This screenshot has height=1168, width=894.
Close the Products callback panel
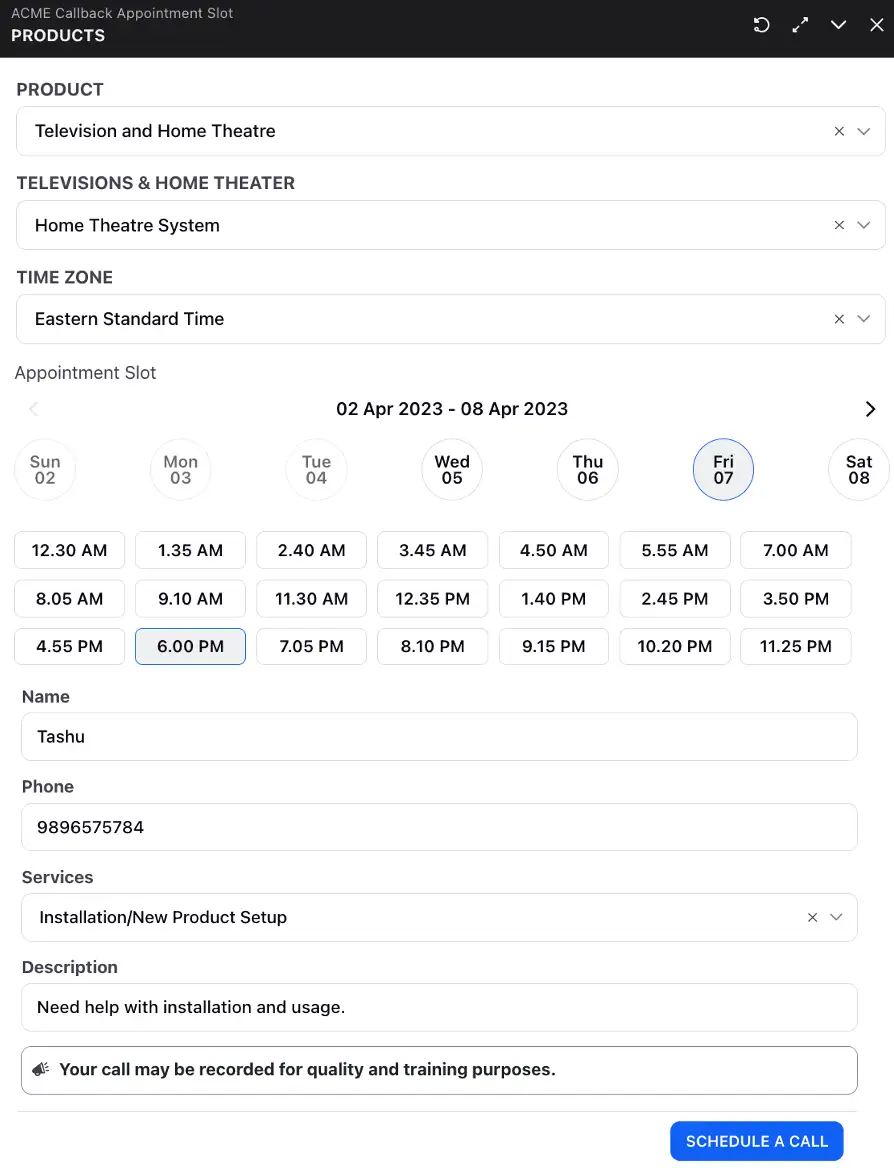coord(877,26)
